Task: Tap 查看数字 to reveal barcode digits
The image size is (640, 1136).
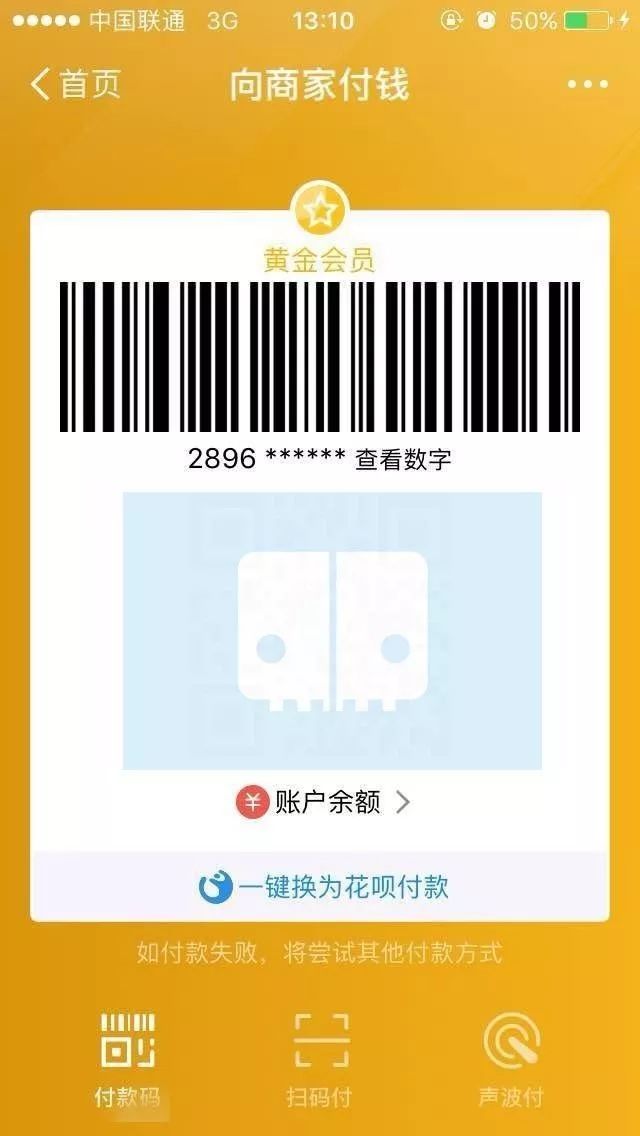Action: [403, 459]
